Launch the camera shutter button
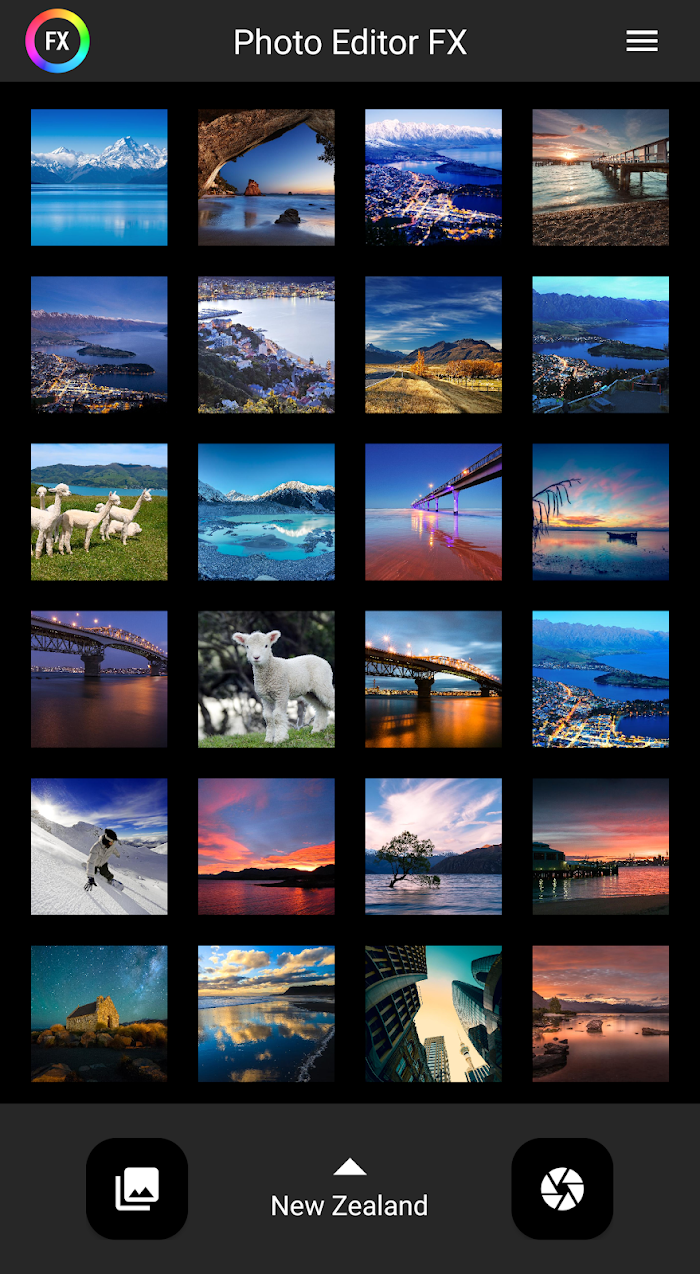Image resolution: width=700 pixels, height=1274 pixels. click(562, 1189)
